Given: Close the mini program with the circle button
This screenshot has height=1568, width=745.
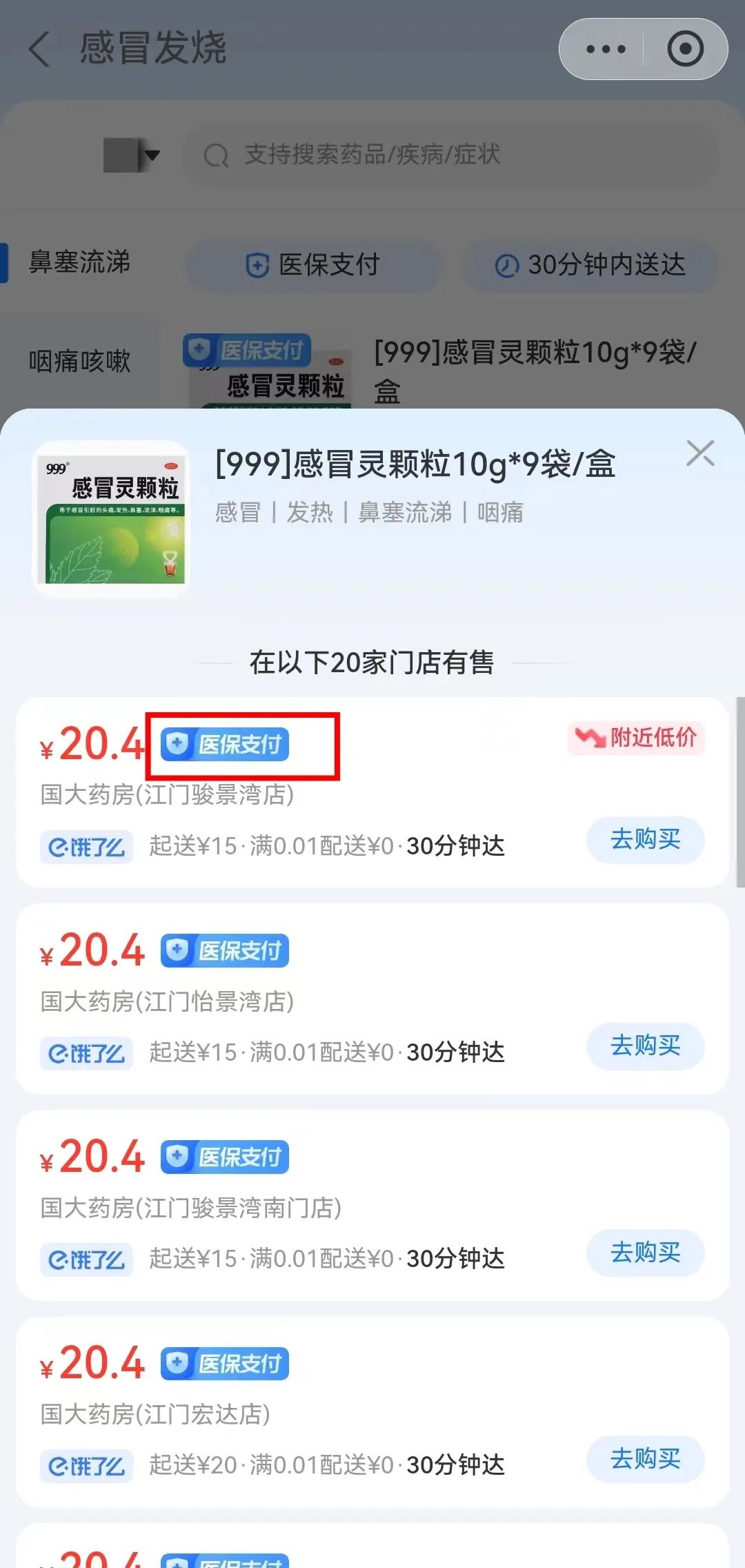Looking at the screenshot, I should click(x=685, y=49).
